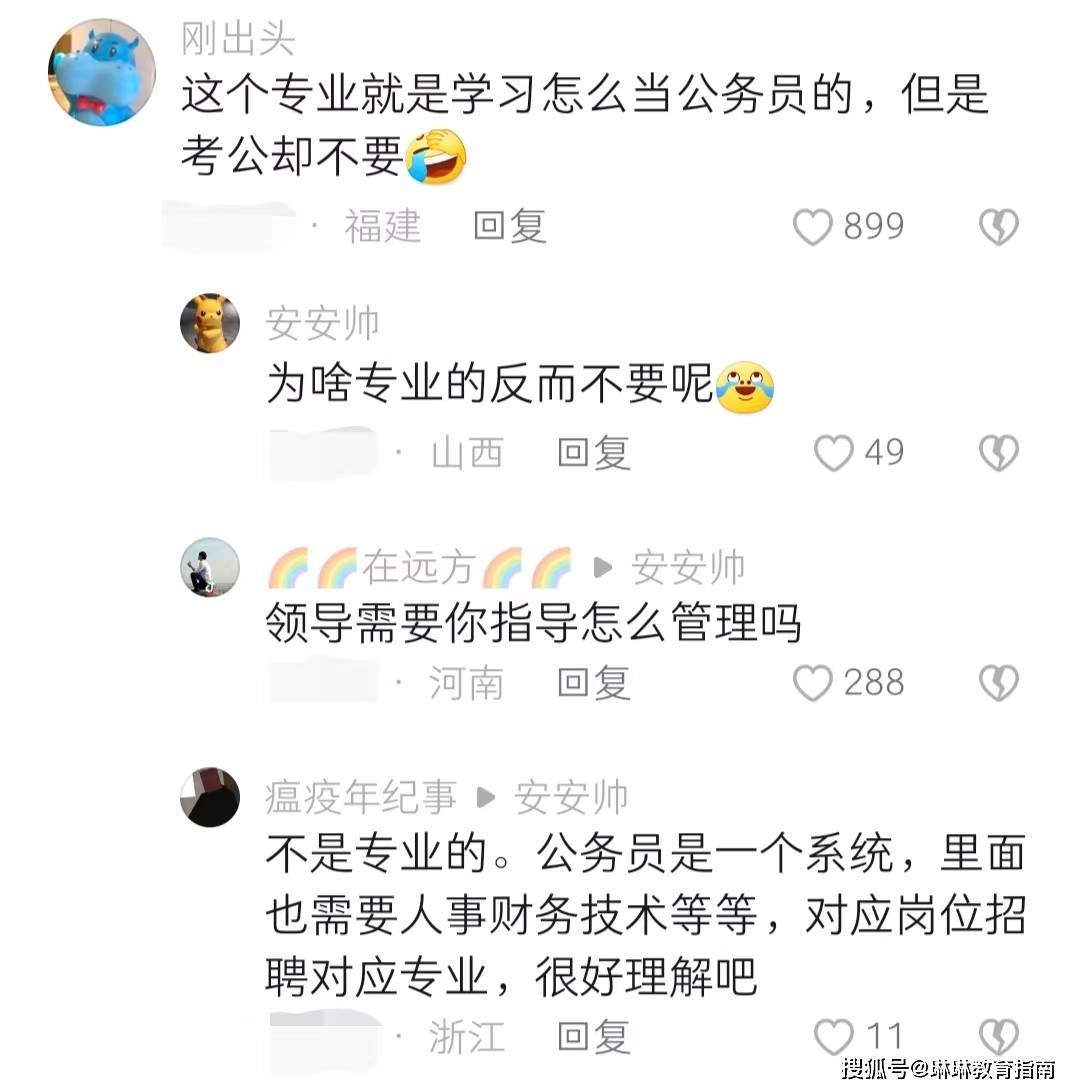Viewport: 1080px width, 1092px height.
Task: Reply to 在远方's comment from 河南
Action: (593, 683)
